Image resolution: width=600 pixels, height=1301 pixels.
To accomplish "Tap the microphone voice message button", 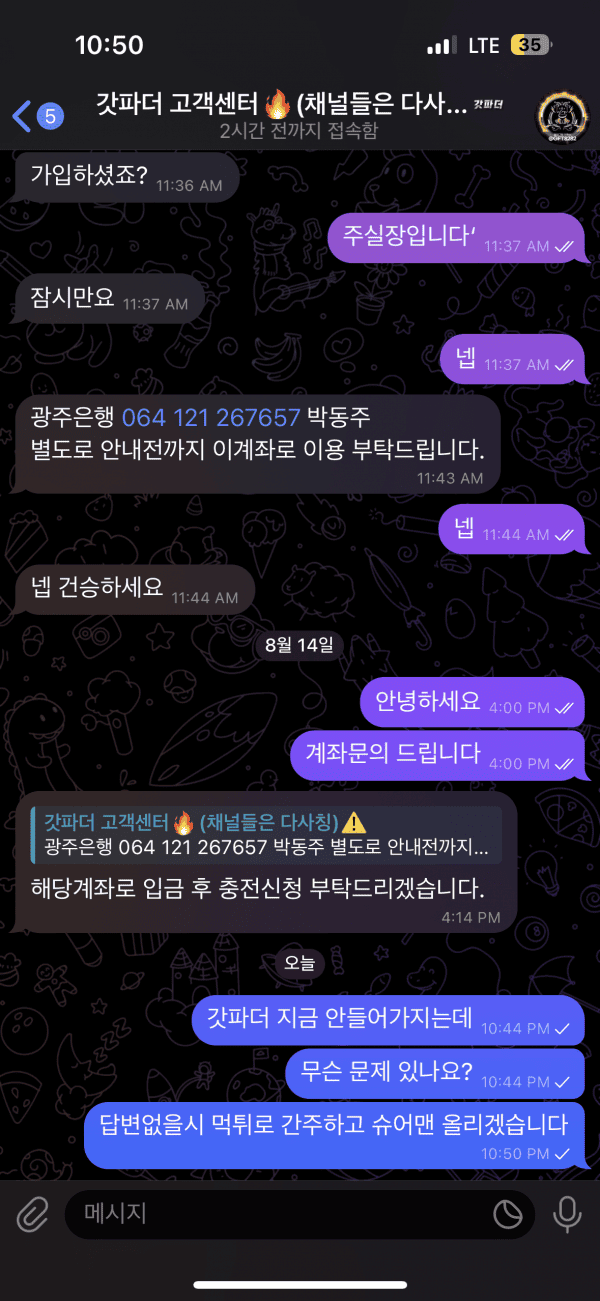I will (567, 1215).
